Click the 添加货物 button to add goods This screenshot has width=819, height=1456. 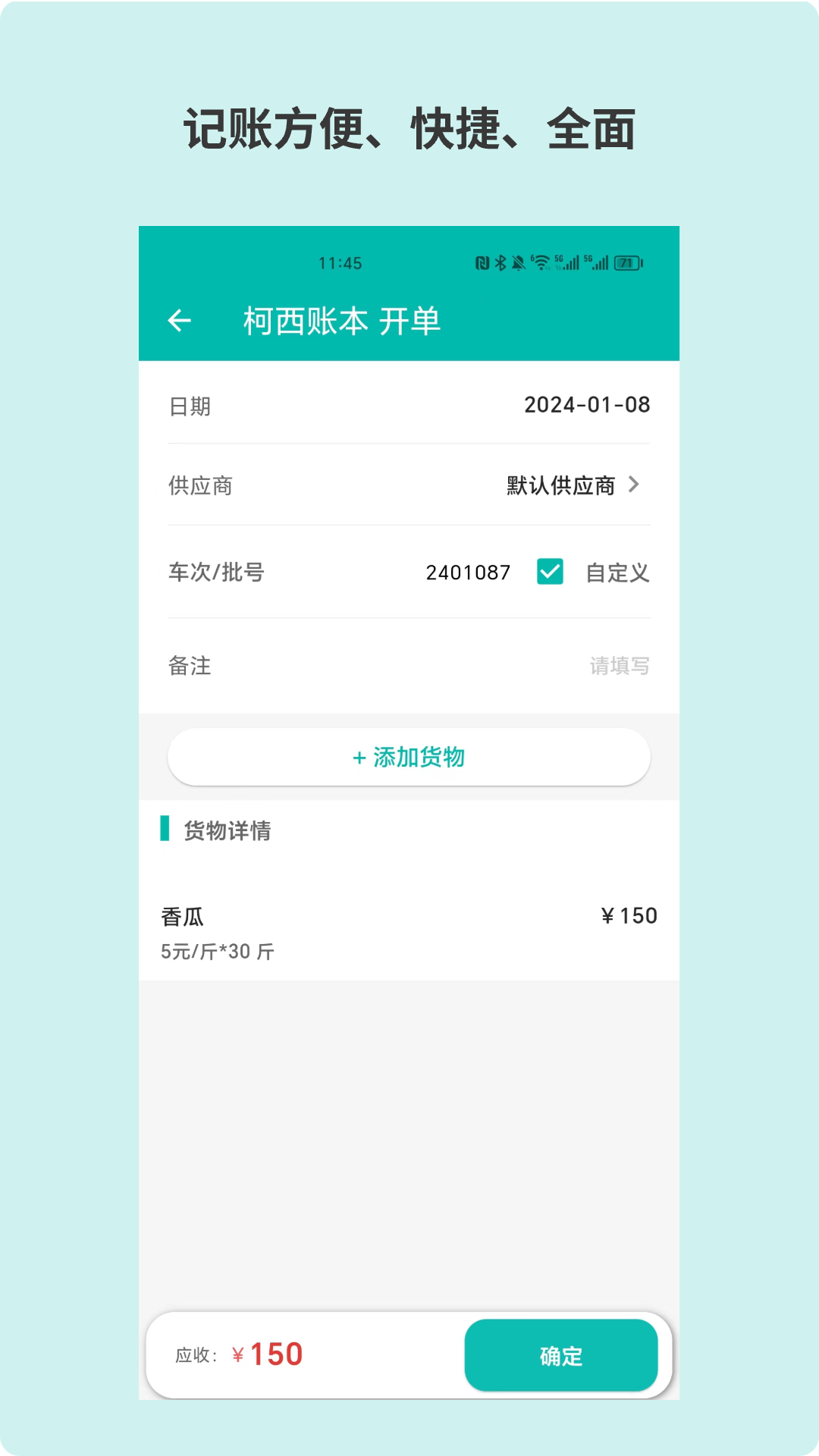pyautogui.click(x=409, y=757)
